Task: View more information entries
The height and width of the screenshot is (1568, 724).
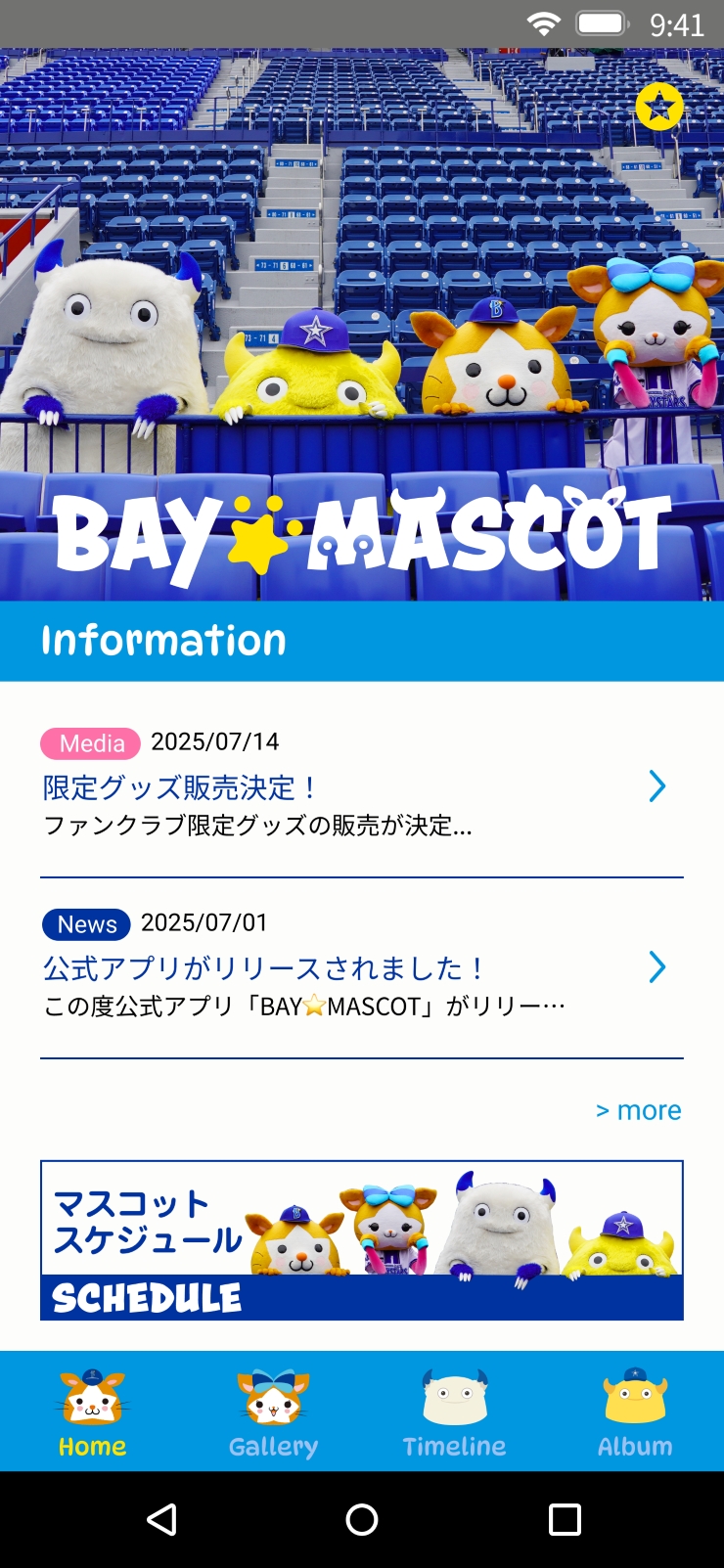Action: click(639, 1111)
